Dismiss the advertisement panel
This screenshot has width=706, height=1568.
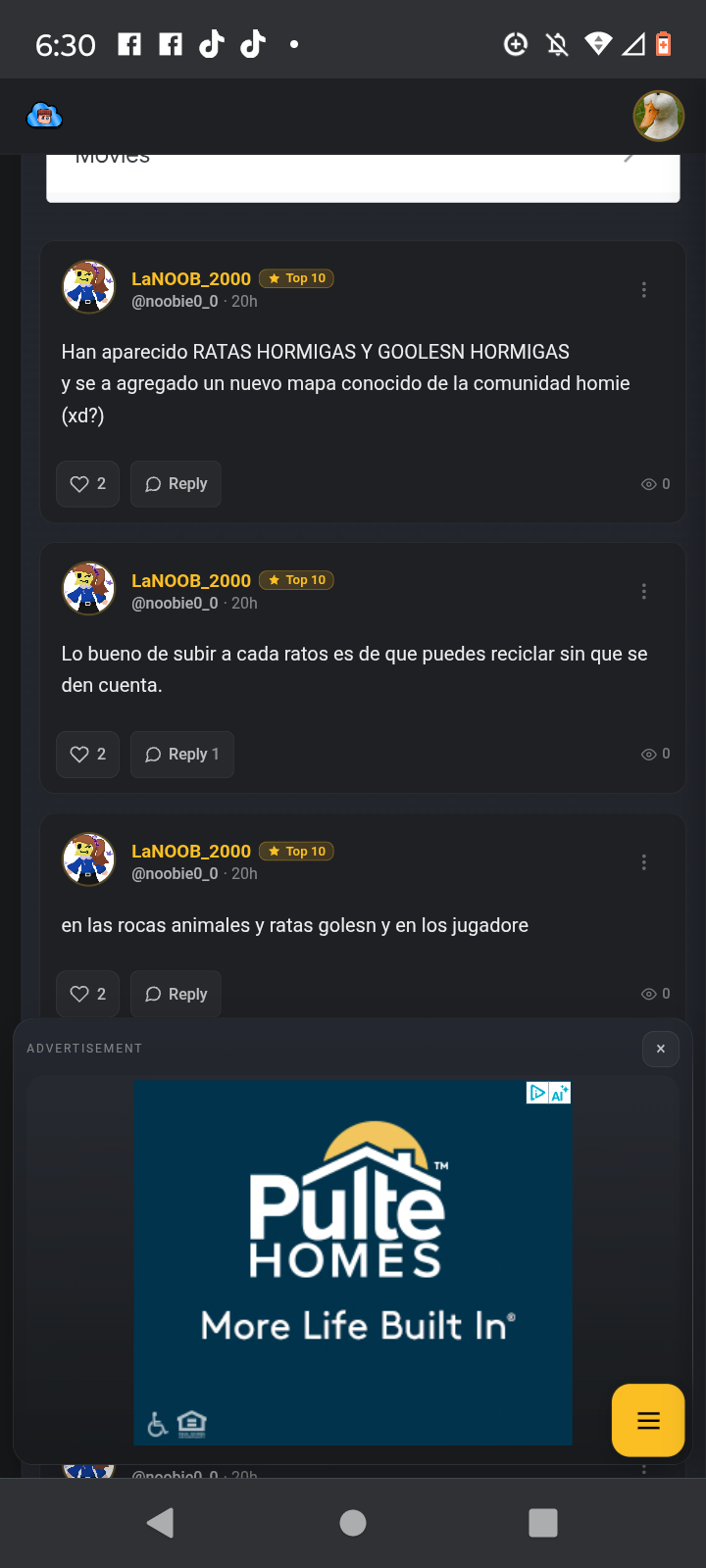tap(660, 1049)
